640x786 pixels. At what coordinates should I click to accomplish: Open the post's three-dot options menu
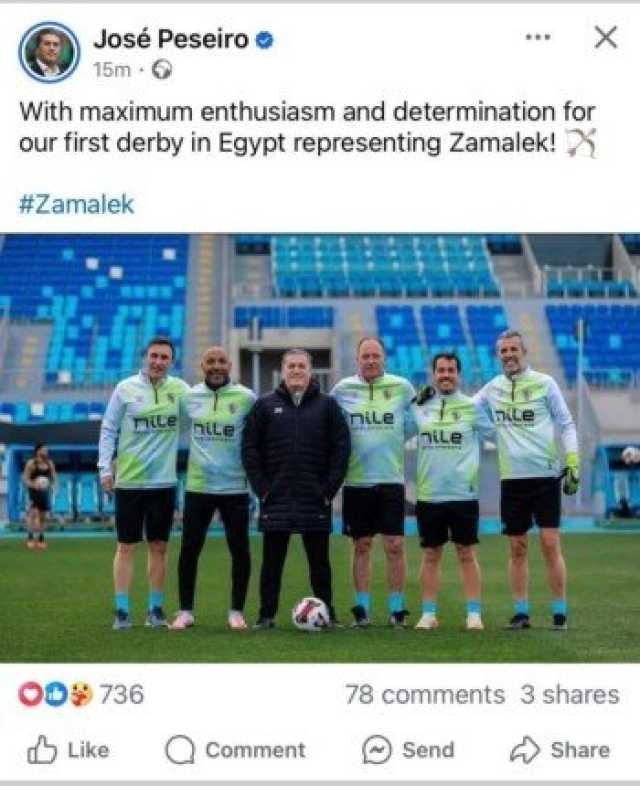[x=538, y=38]
